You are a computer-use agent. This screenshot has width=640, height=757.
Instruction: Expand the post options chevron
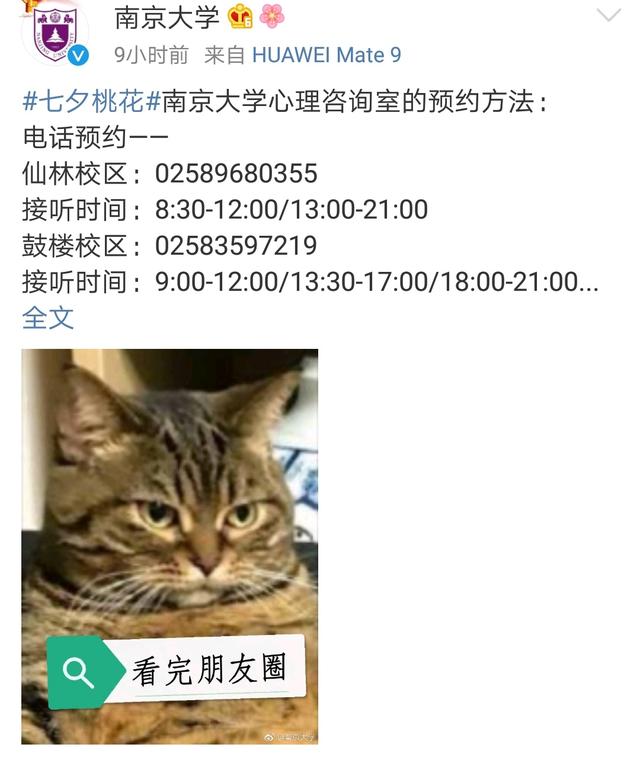608,16
